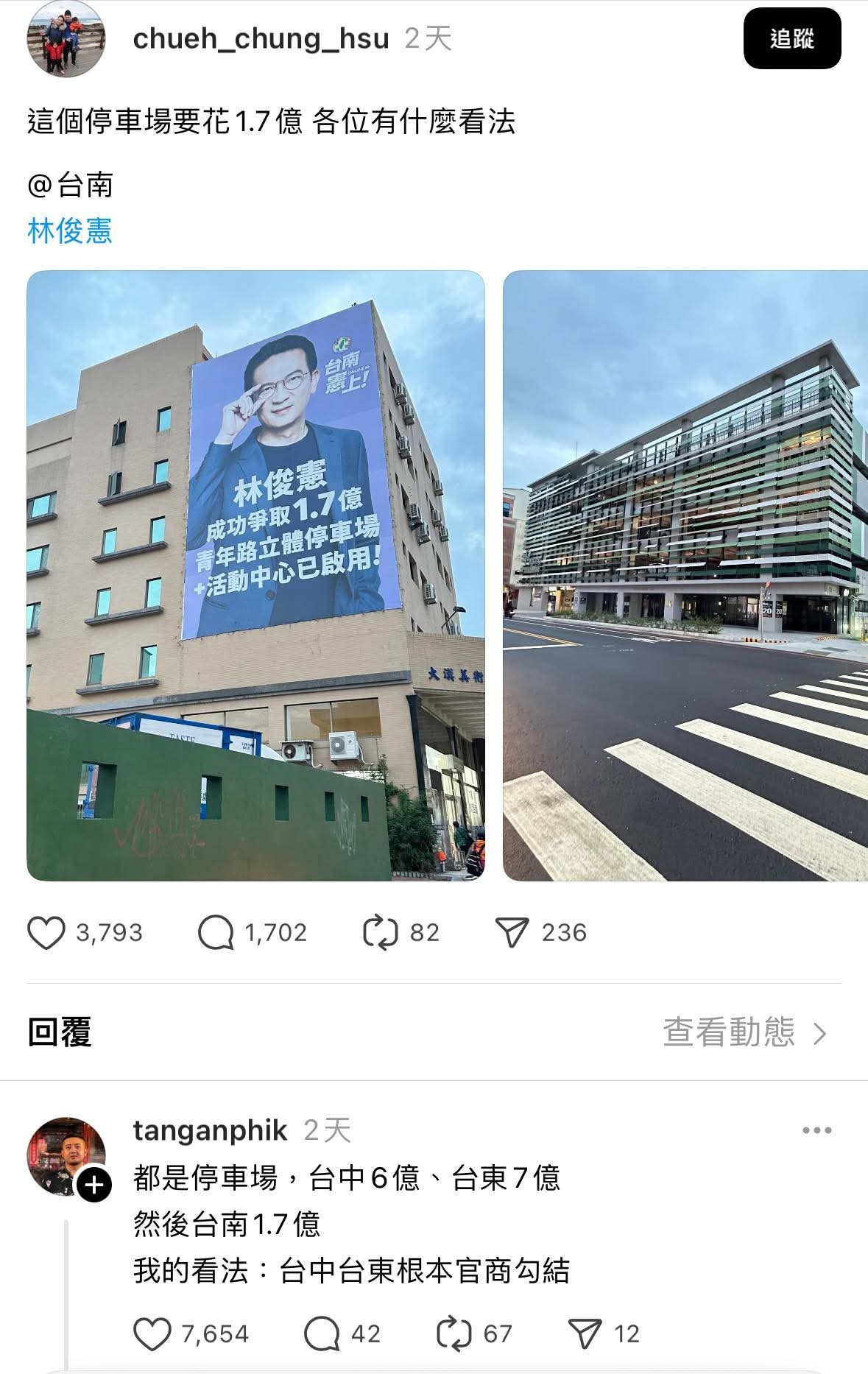Share tanganphik's reply
Image resolution: width=868 pixels, height=1374 pixels.
tap(585, 1334)
